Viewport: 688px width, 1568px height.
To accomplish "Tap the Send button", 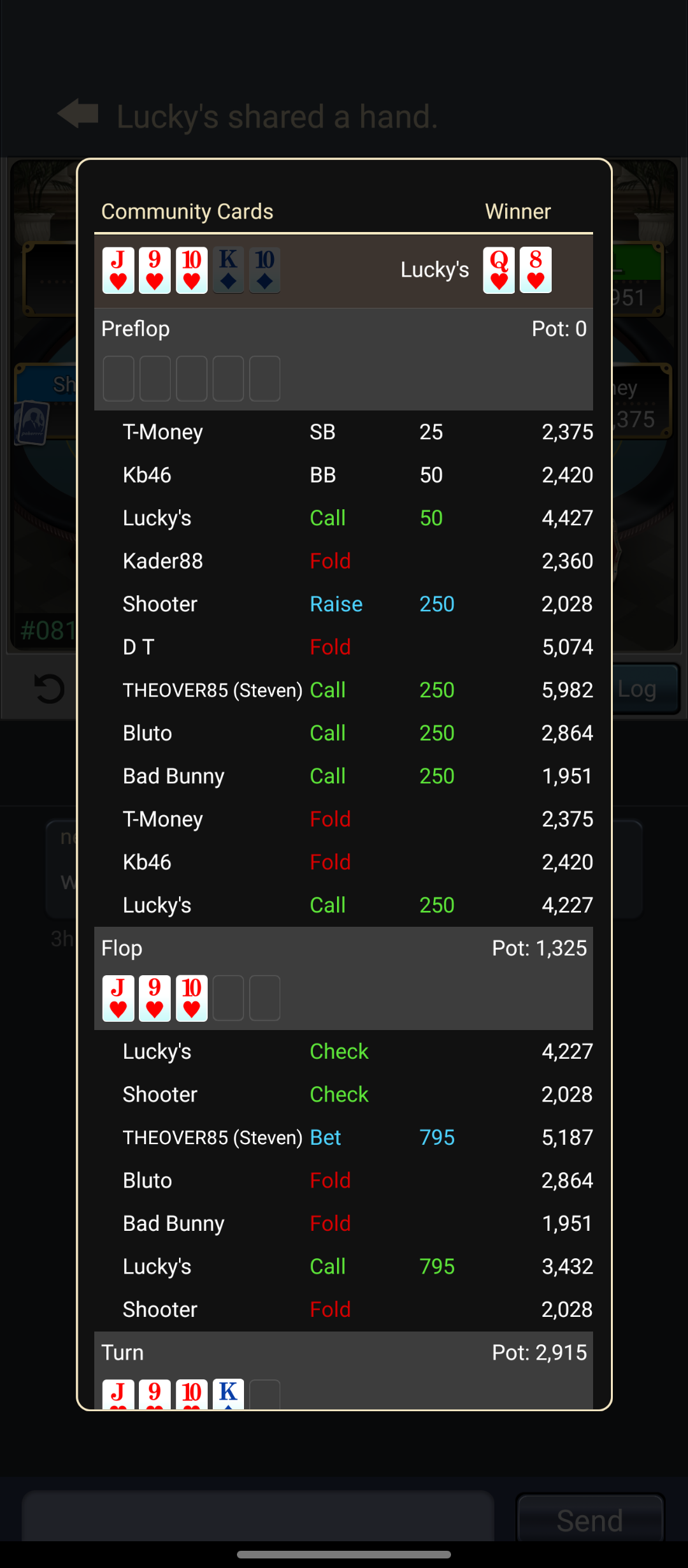I will pos(590,1520).
